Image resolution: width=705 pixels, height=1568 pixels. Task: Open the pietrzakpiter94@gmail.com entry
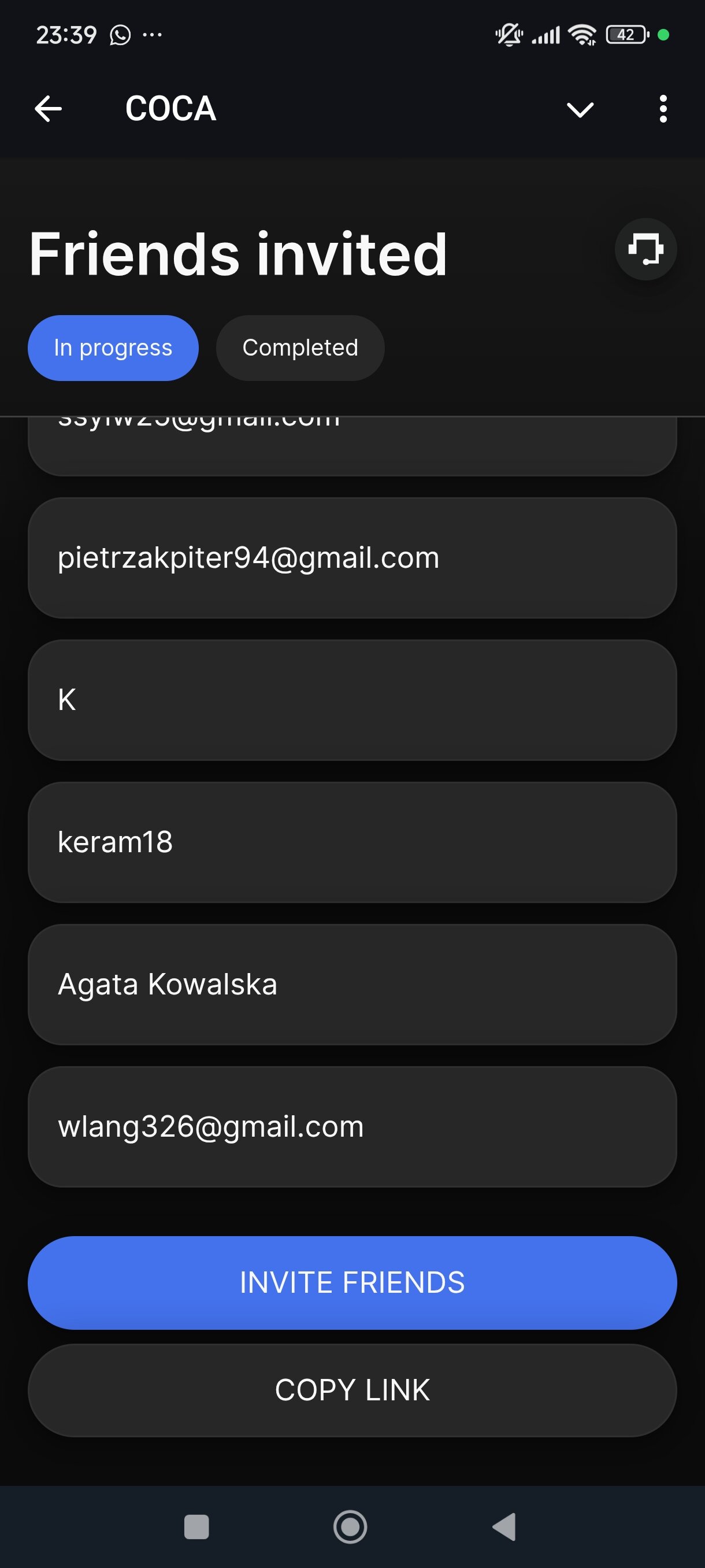[x=352, y=558]
